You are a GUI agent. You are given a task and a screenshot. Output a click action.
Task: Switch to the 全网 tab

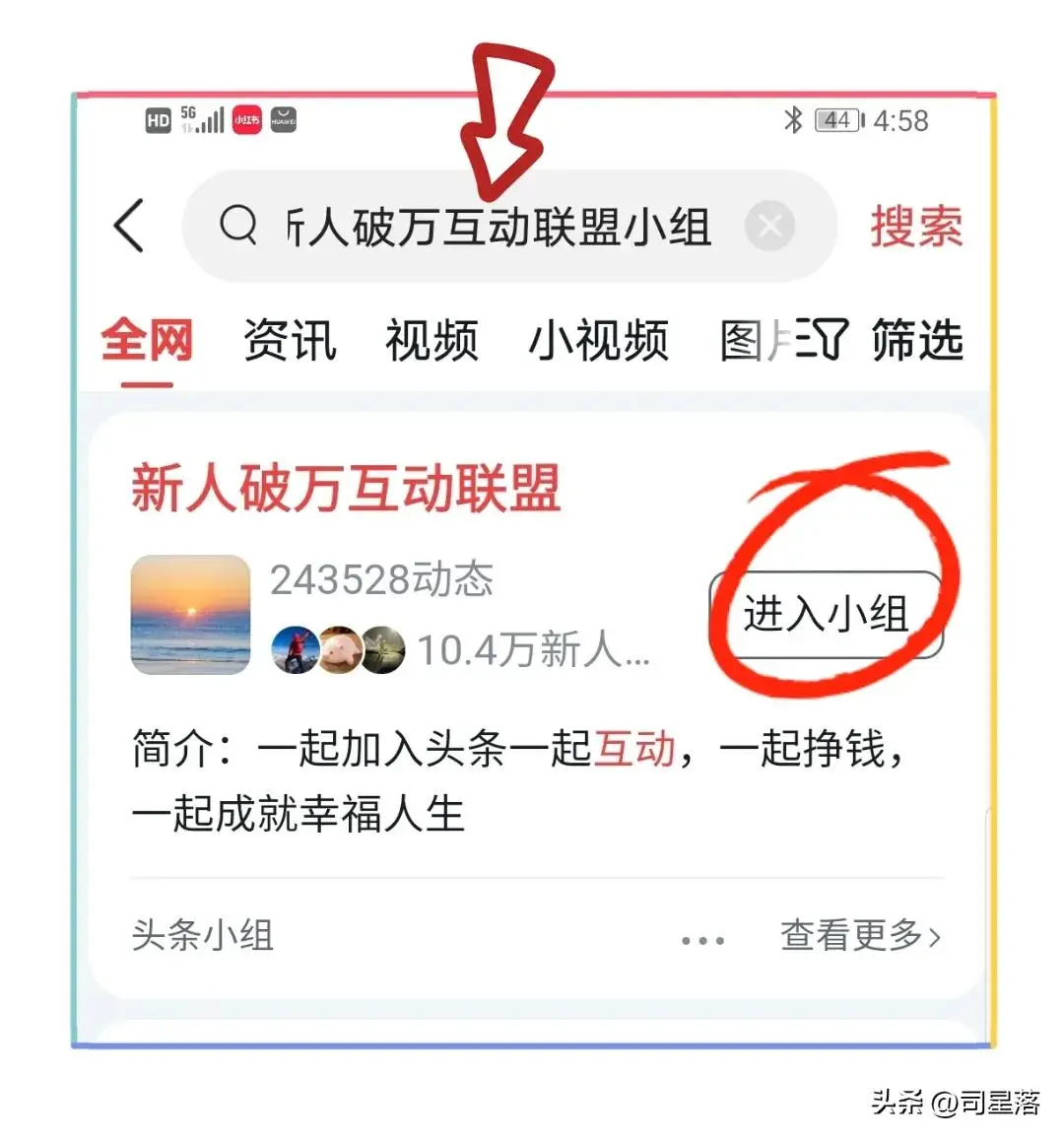point(147,341)
